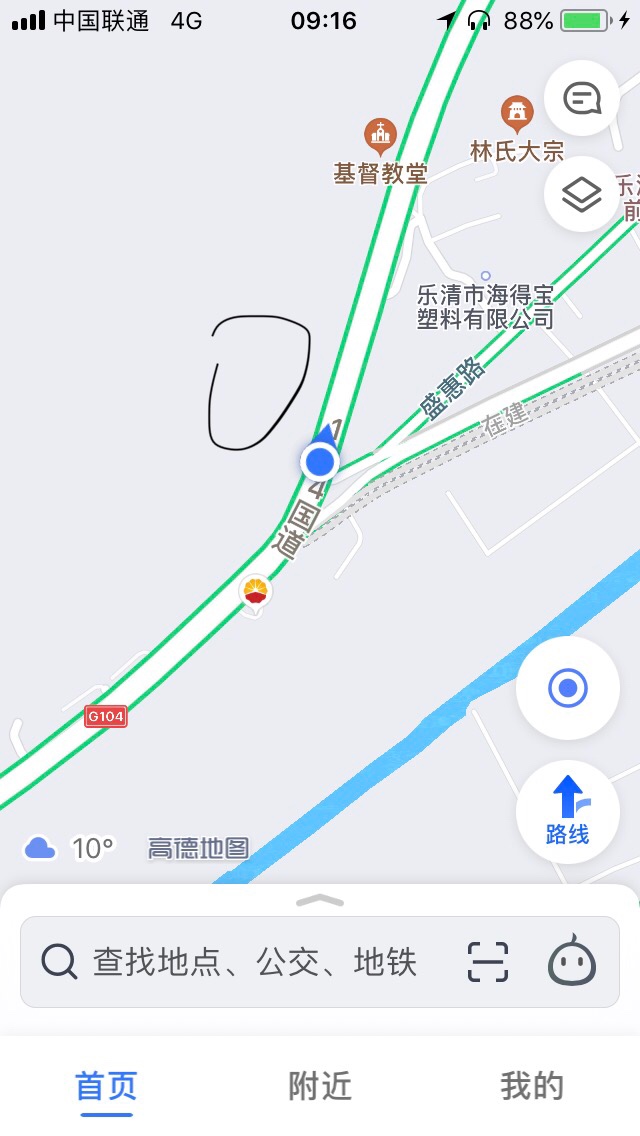640x1136 pixels.
Task: Tap the 查找地点、公交、地铁 search box
Action: (255, 962)
